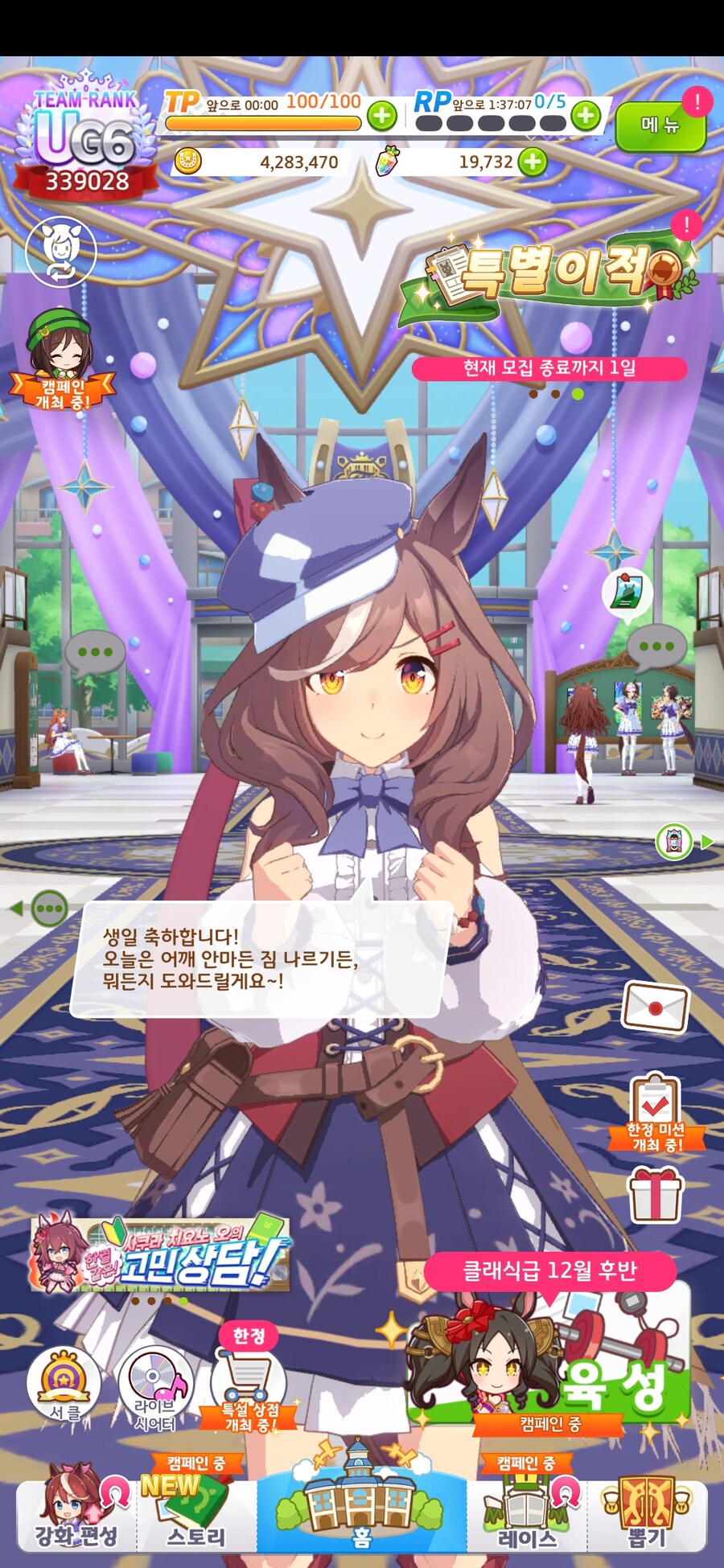Add TP with the plus button
Screen dimensions: 724x1568
coord(382,116)
